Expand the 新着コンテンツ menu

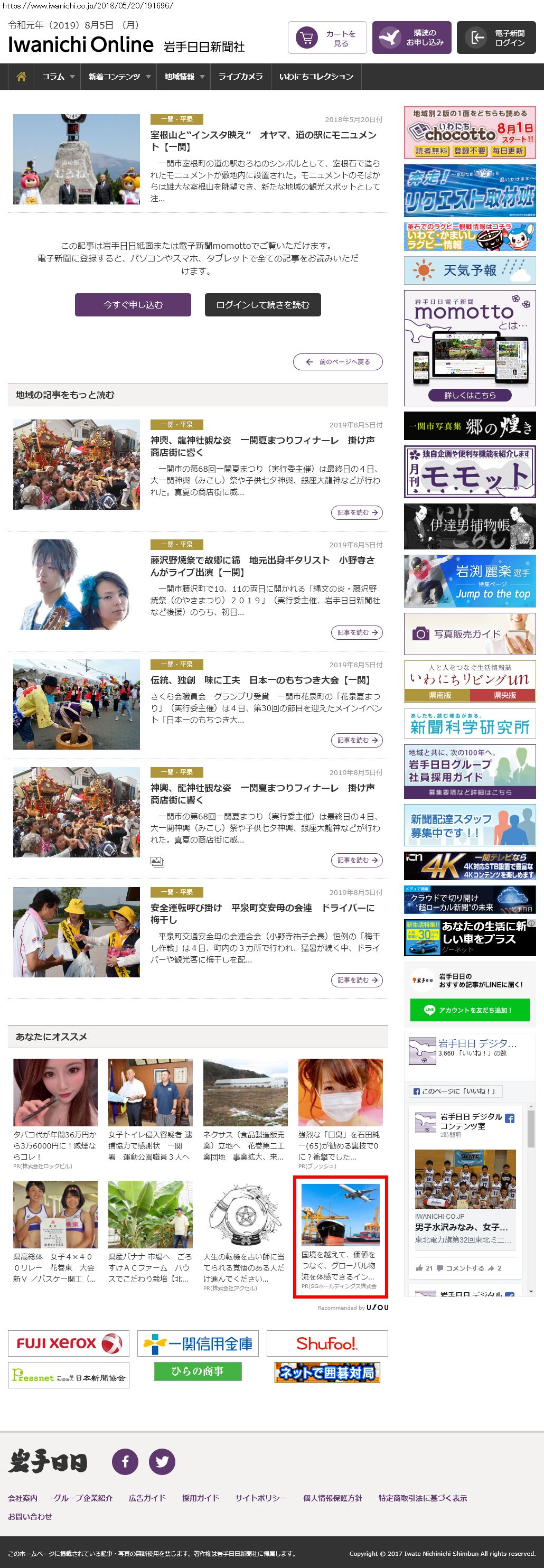point(119,77)
